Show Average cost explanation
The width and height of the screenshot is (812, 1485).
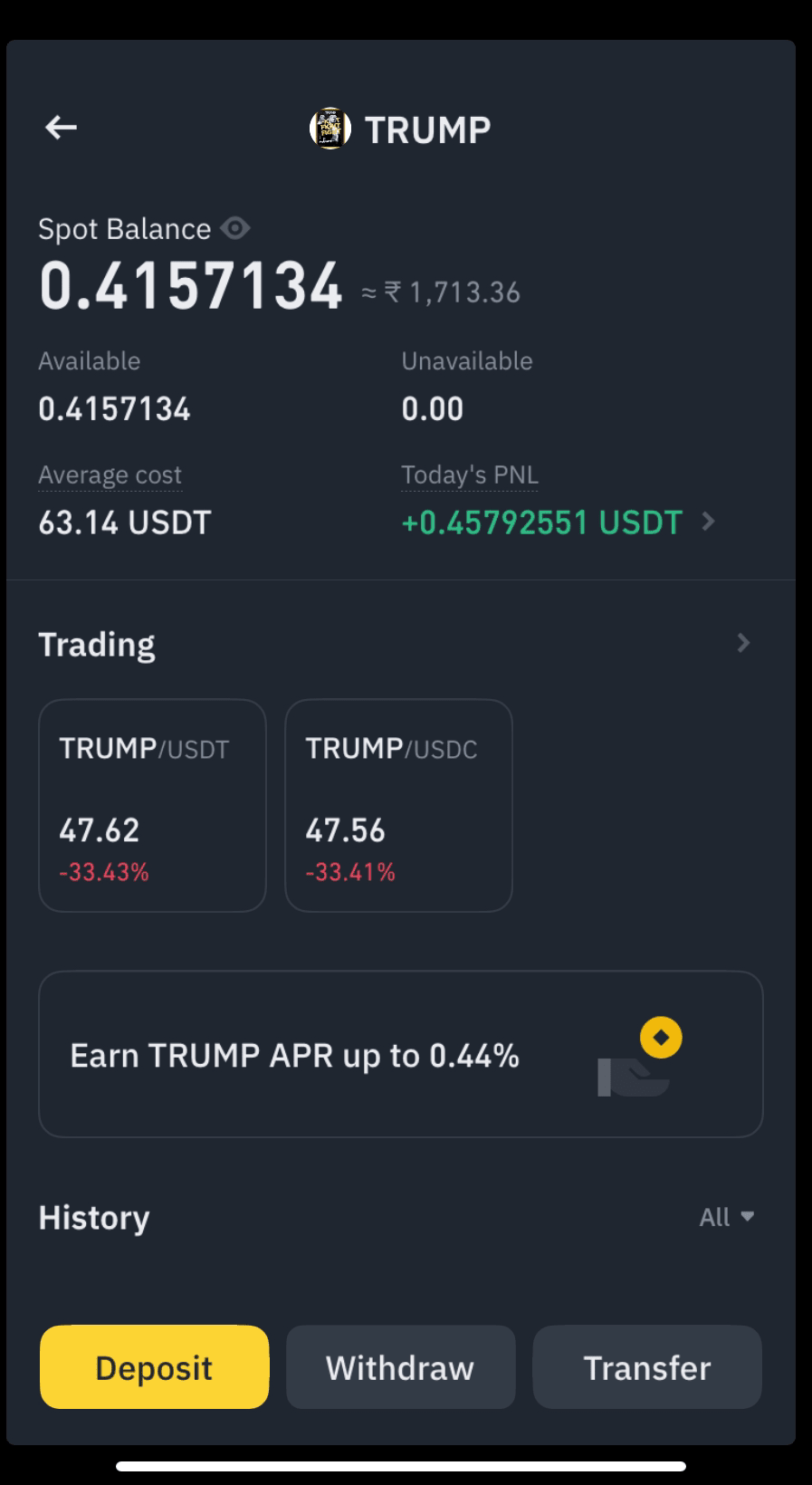(110, 474)
